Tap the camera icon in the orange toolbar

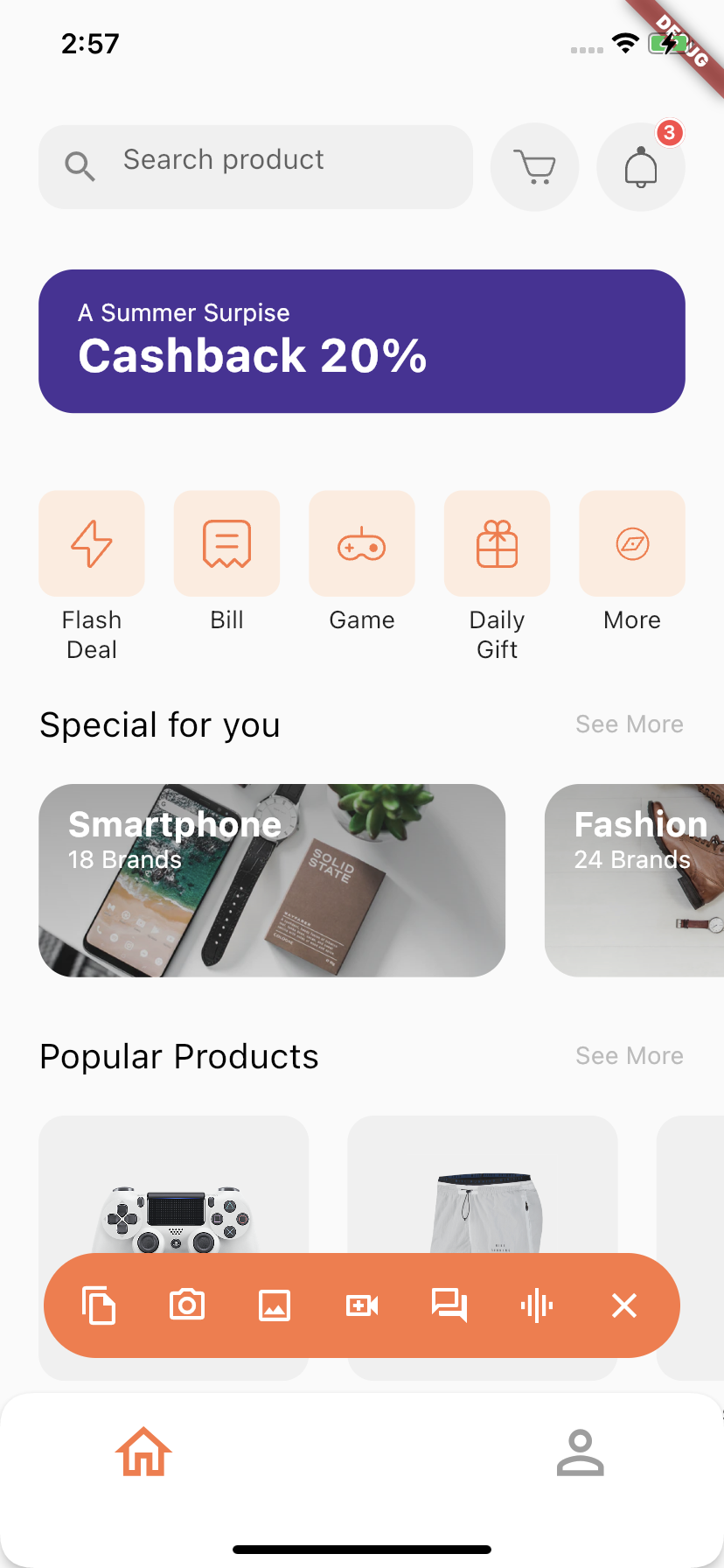187,1305
